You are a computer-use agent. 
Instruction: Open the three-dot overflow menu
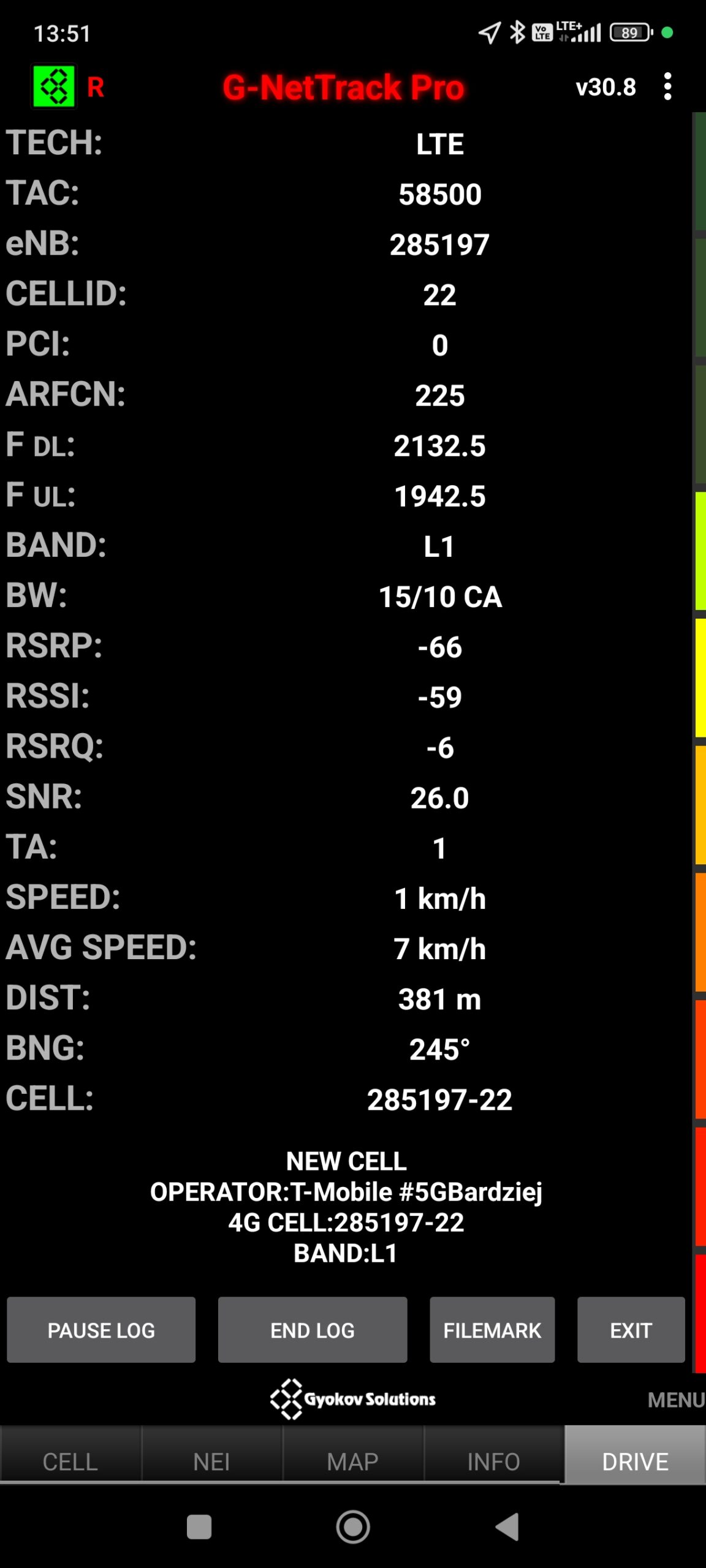[667, 86]
